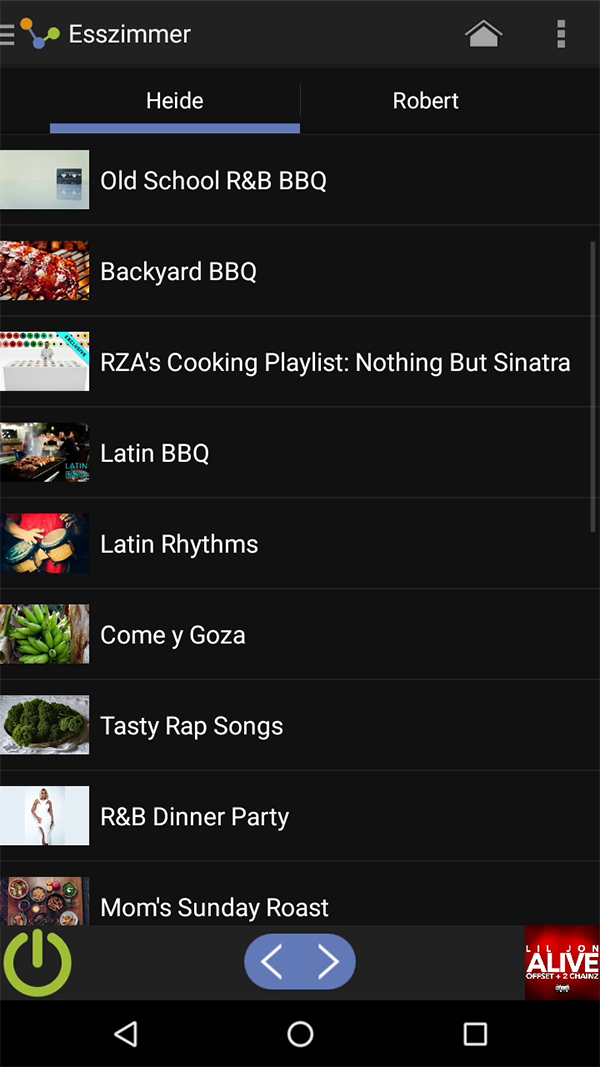Viewport: 600px width, 1067px height.
Task: Go to the previous page arrow
Action: [272, 962]
